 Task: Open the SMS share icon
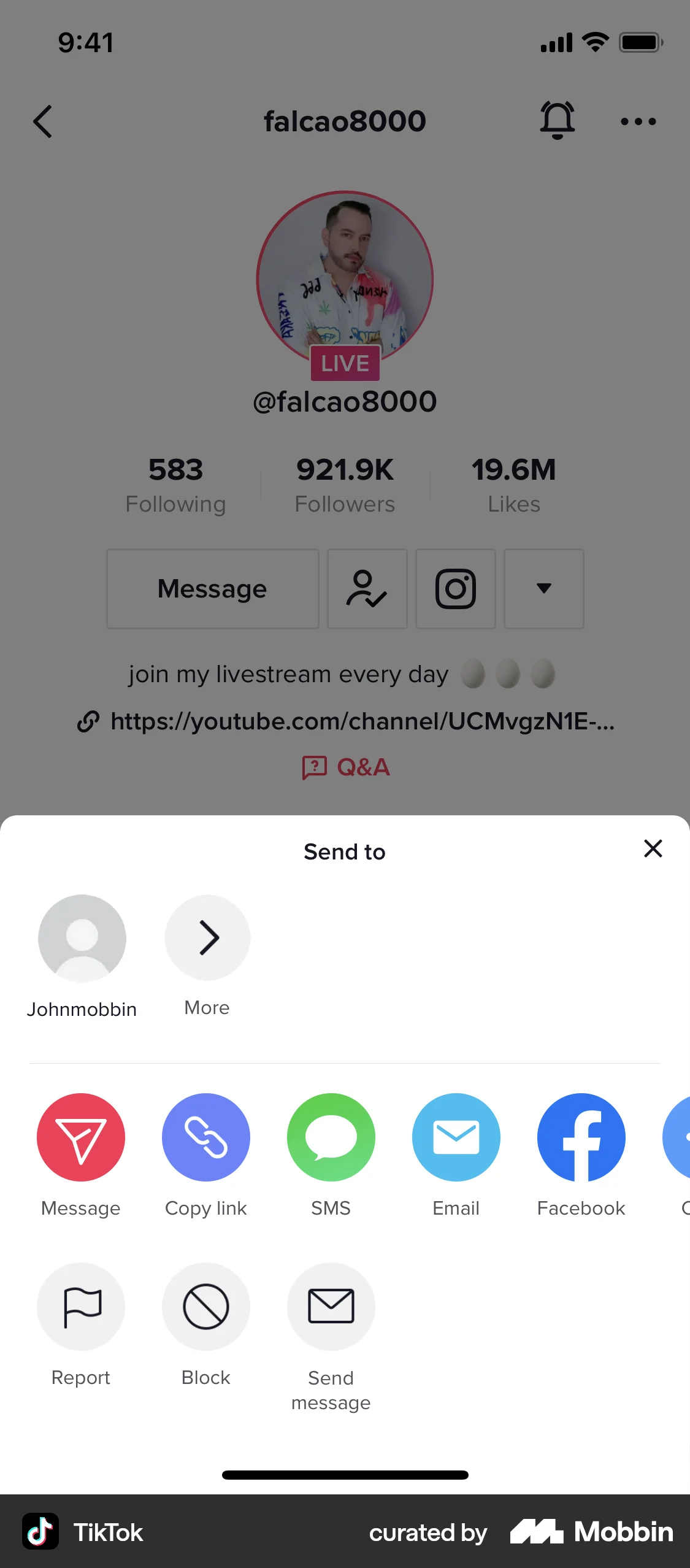pyautogui.click(x=331, y=1137)
